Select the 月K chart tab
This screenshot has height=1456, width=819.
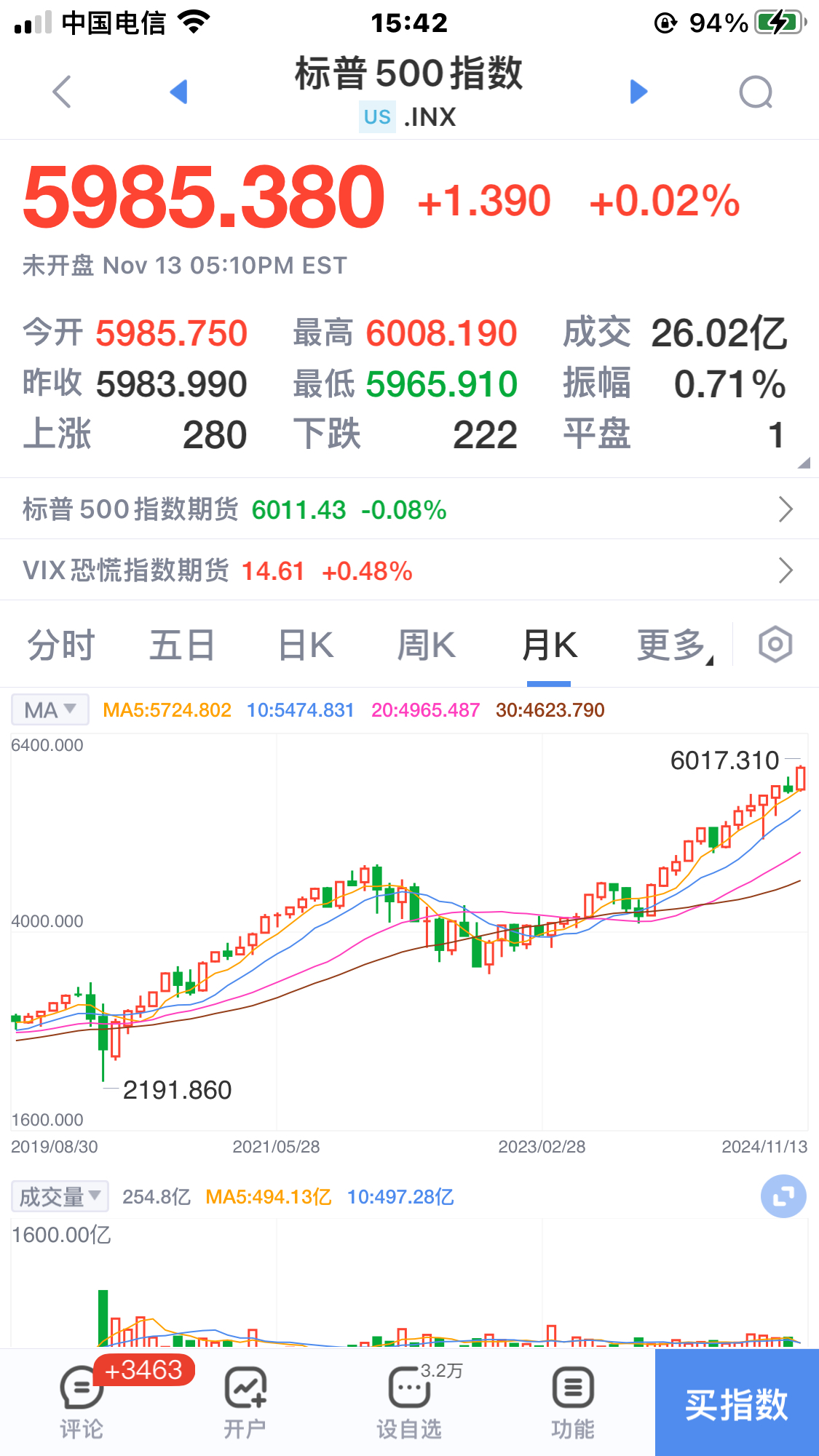pos(549,645)
